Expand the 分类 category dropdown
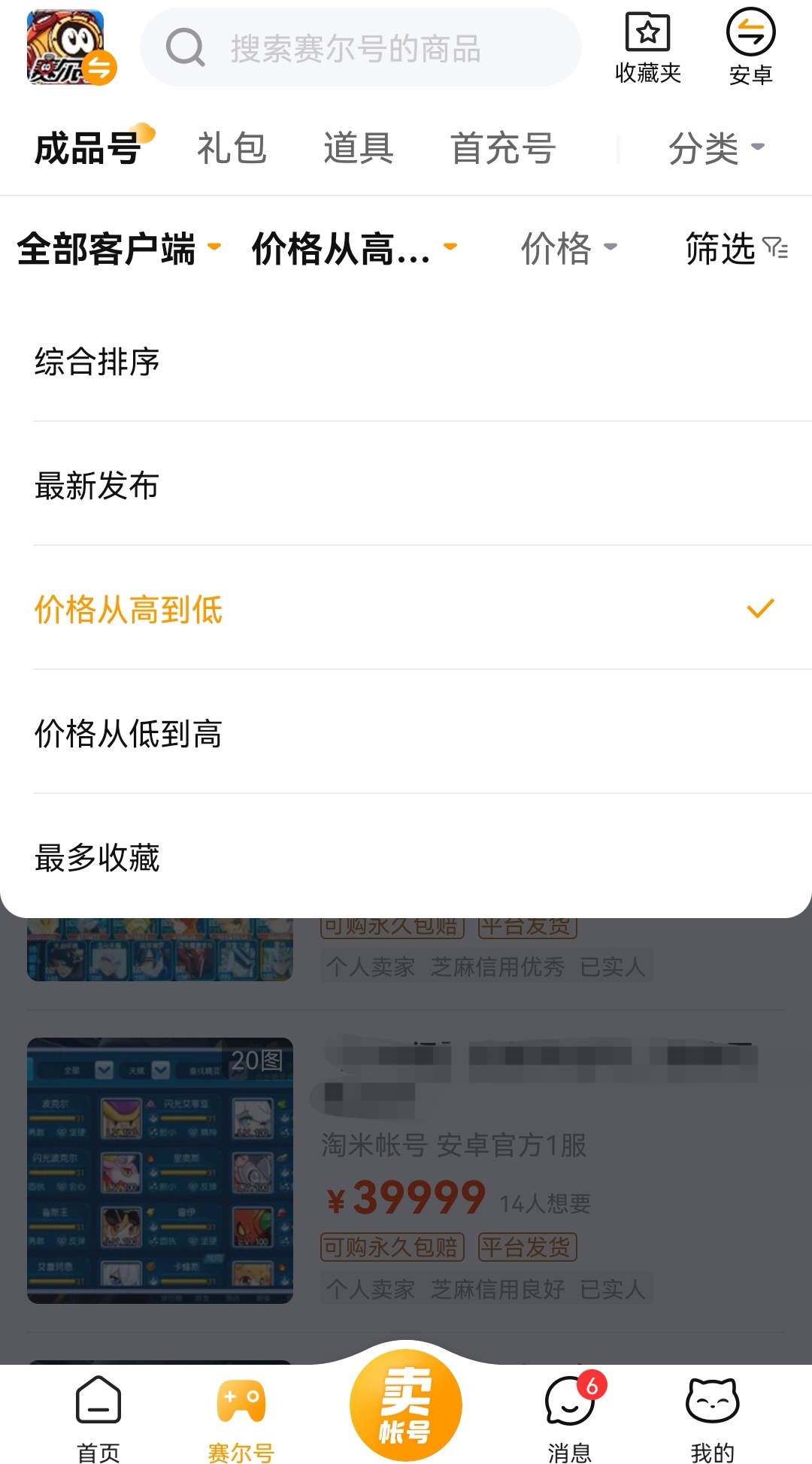The width and height of the screenshot is (812, 1464). click(715, 148)
